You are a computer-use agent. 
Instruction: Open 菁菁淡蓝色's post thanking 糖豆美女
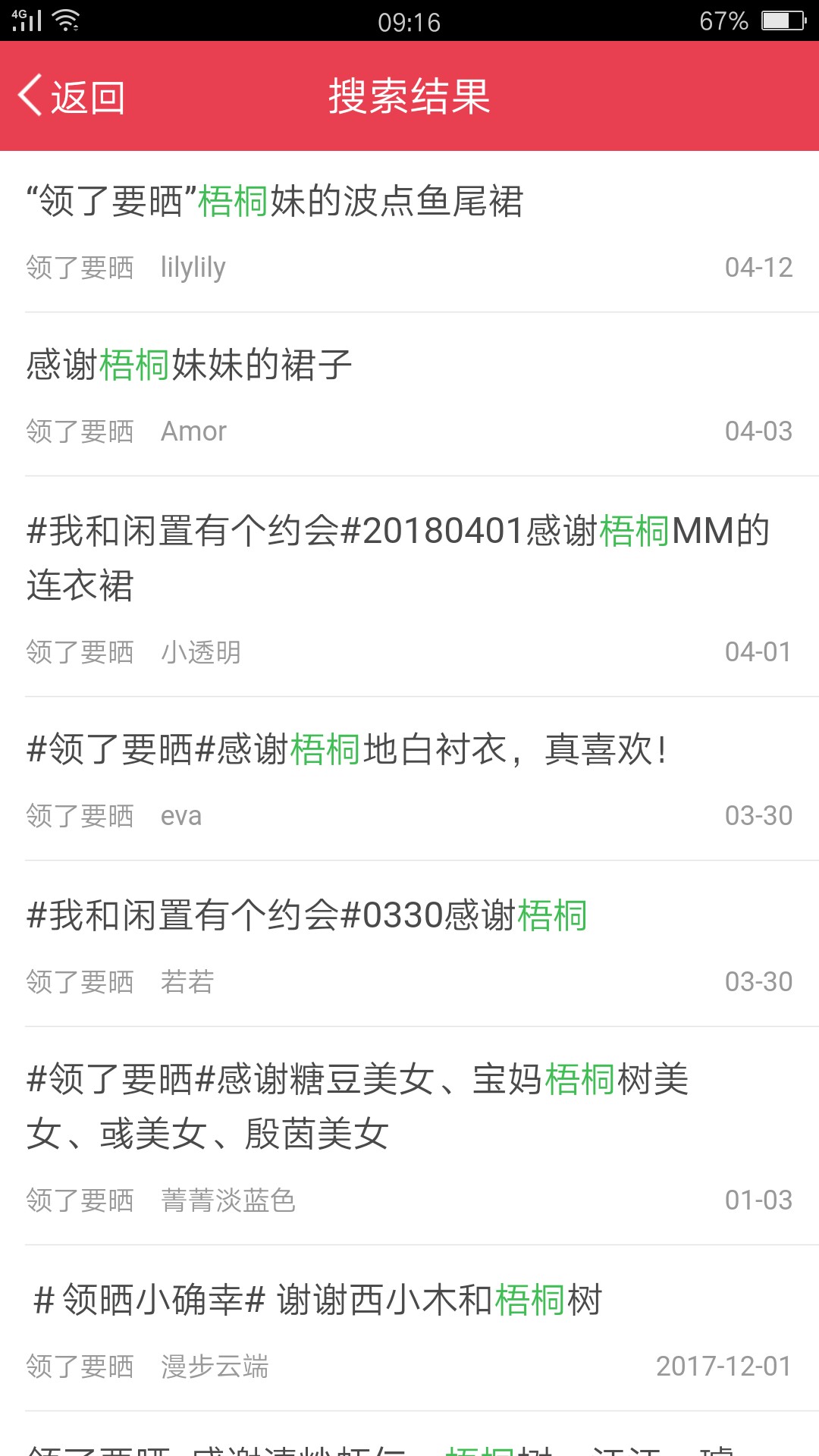click(x=409, y=1136)
